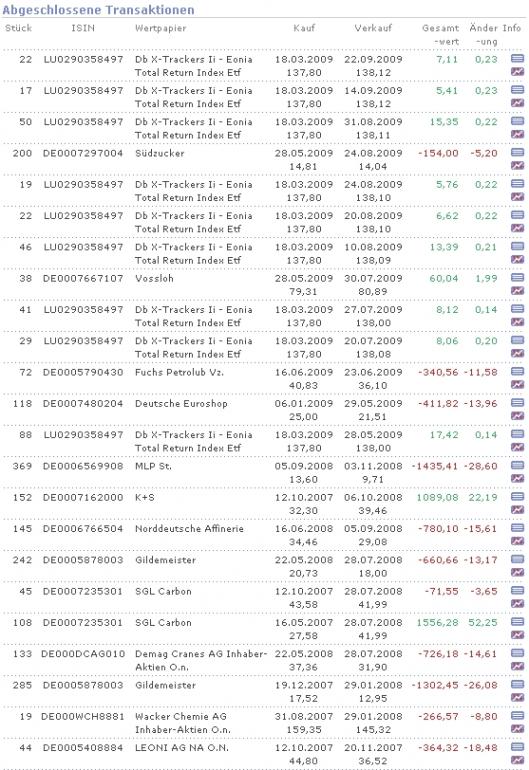View the chart icon for MLP St.

pyautogui.click(x=517, y=478)
